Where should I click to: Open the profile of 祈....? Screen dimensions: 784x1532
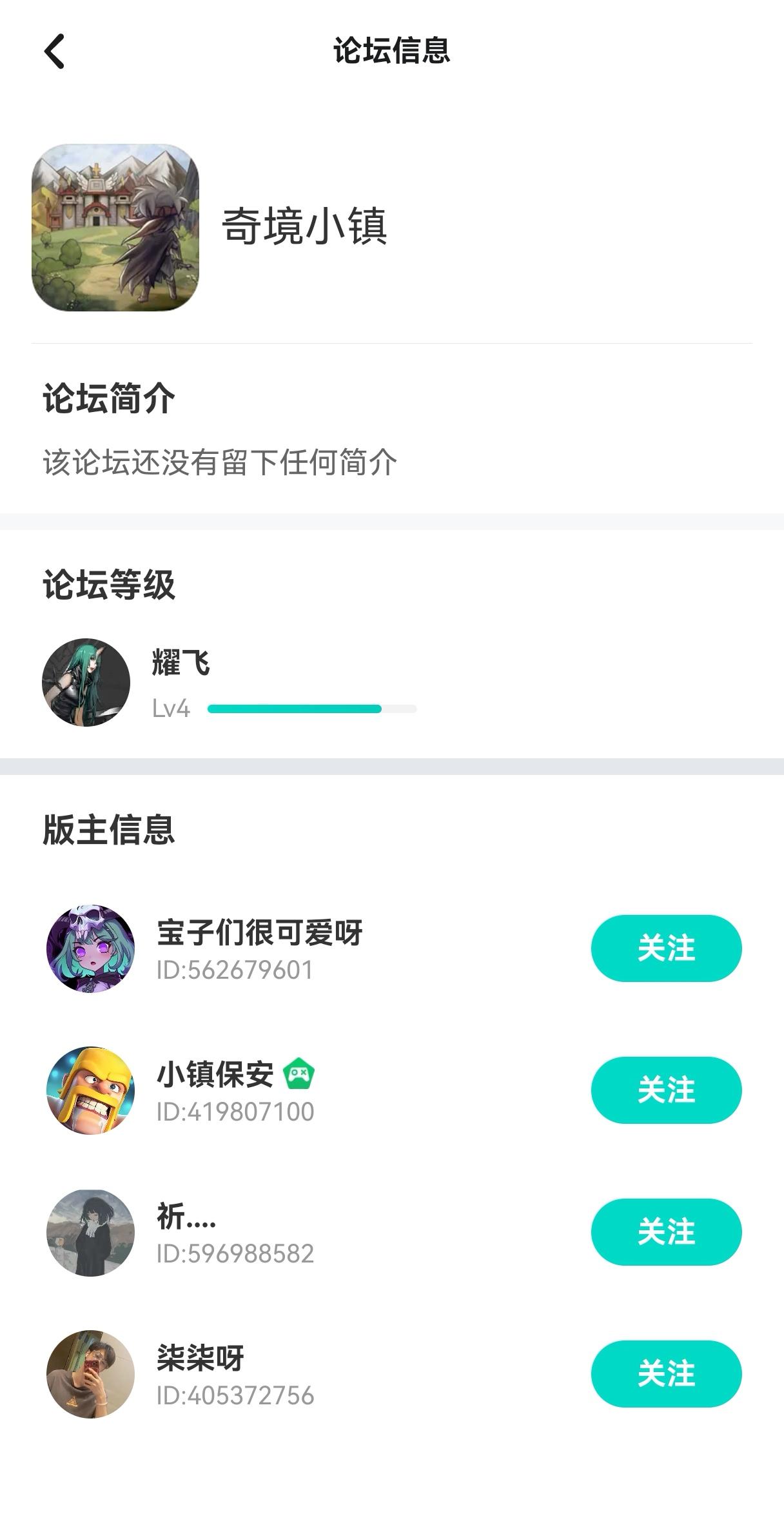click(x=91, y=1232)
